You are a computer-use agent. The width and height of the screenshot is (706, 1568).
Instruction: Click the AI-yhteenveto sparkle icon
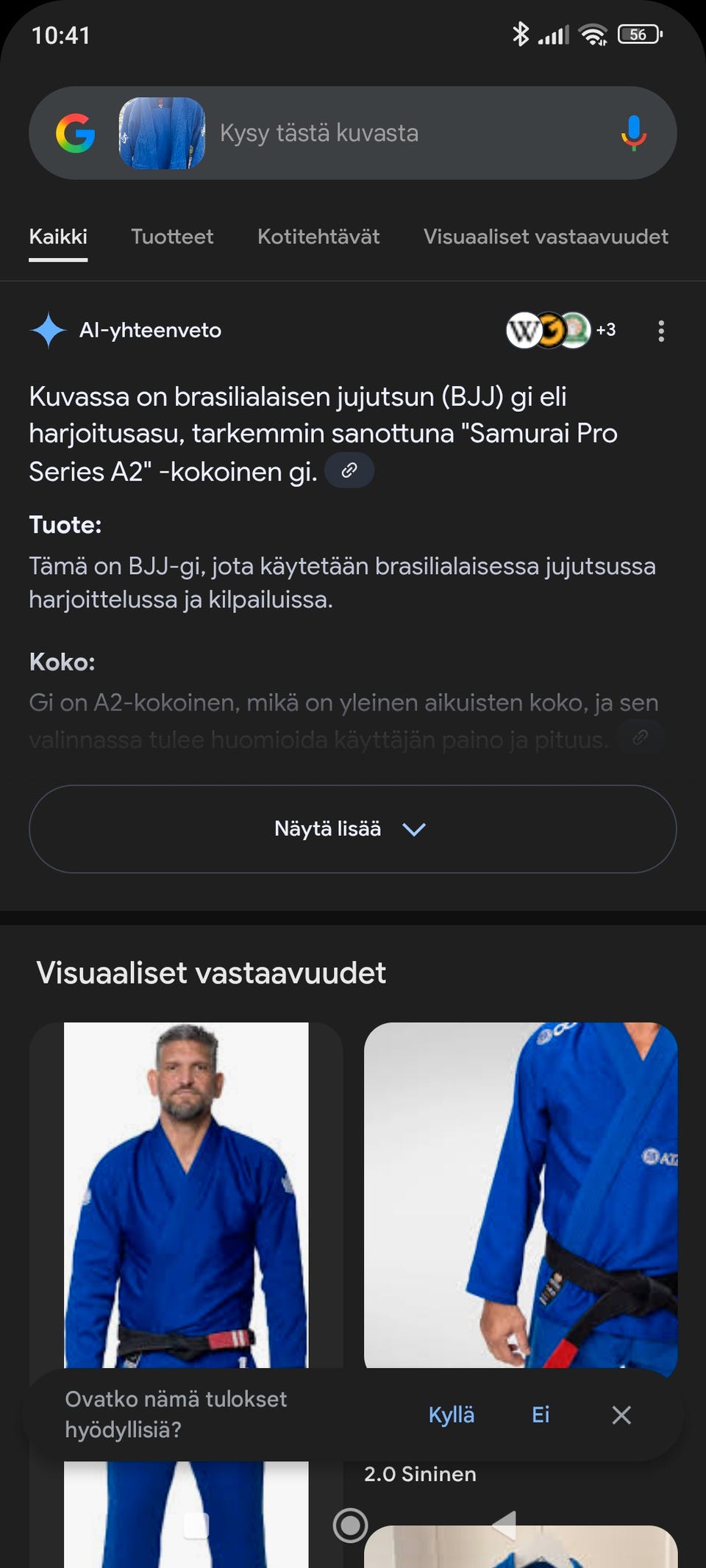coord(47,330)
